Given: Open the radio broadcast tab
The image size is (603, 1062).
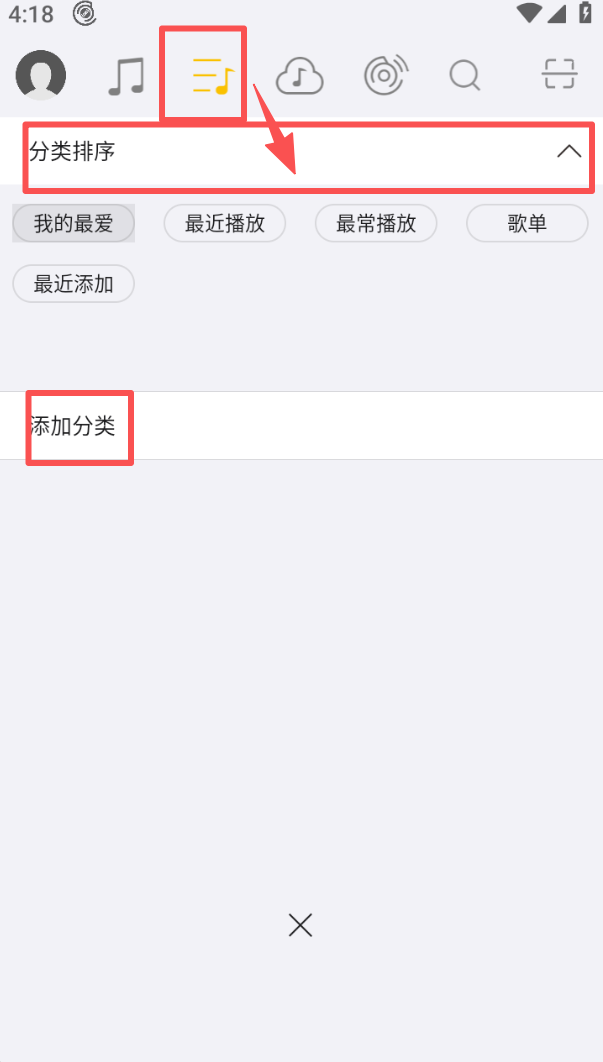Looking at the screenshot, I should click(x=387, y=76).
